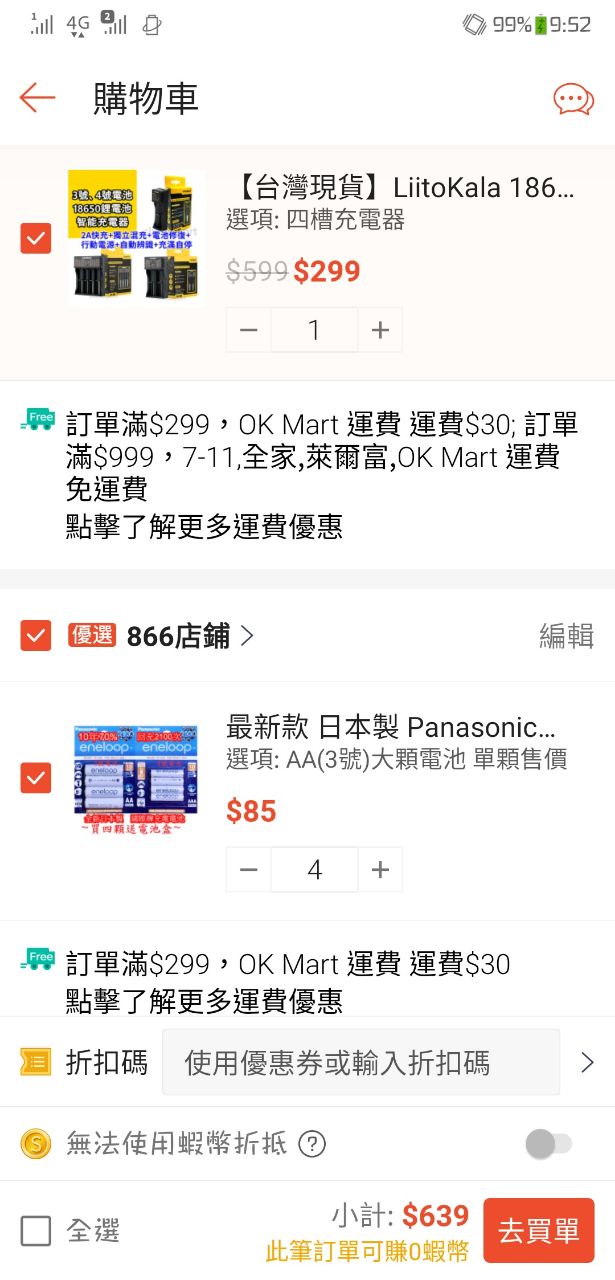Screen dimensions: 615x1280
Task: Uncheck the Panasonic eneloop battery item
Action: point(36,778)
